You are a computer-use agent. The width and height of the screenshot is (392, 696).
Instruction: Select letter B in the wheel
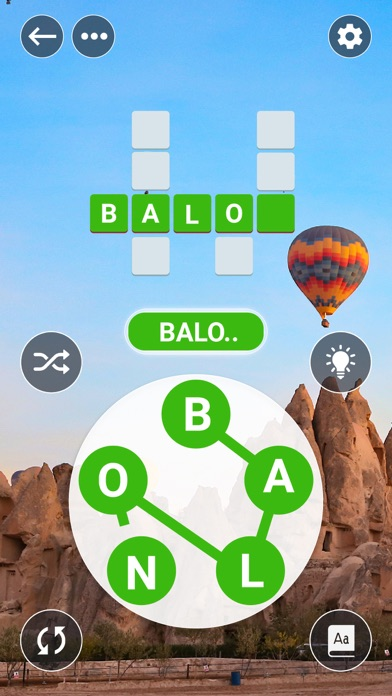click(x=196, y=414)
